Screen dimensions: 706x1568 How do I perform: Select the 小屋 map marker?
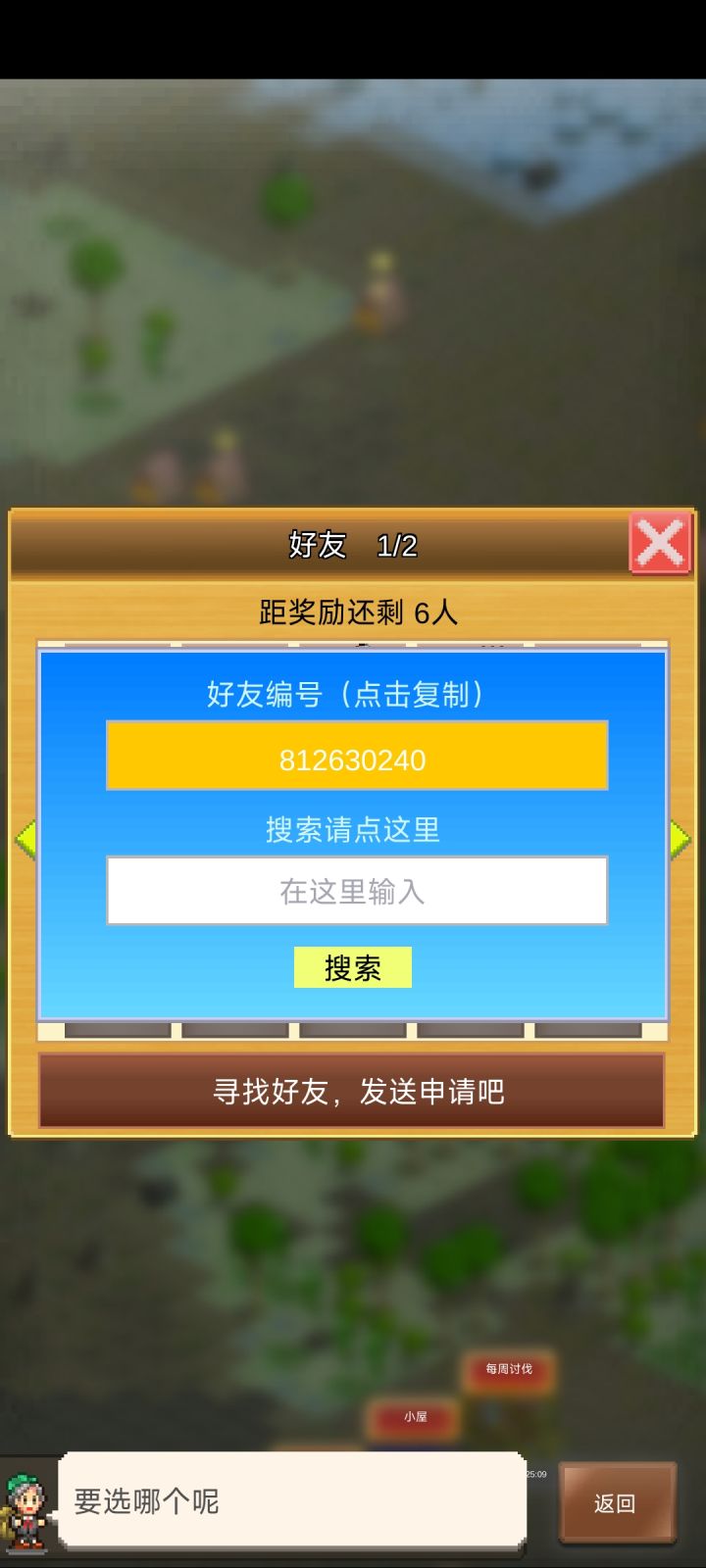pyautogui.click(x=416, y=1417)
